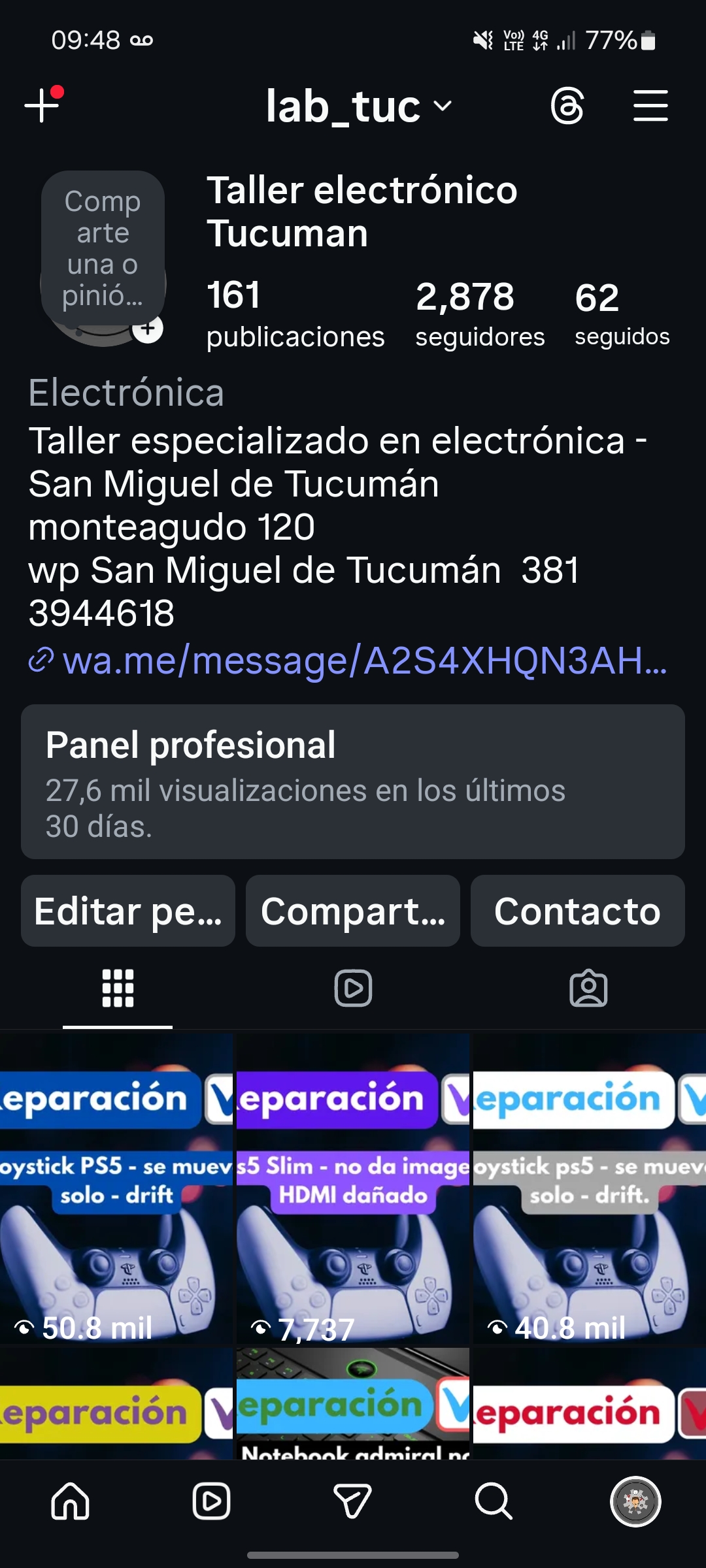Viewport: 706px width, 1568px height.
Task: Tap the Compartir perfil button
Action: [x=353, y=911]
